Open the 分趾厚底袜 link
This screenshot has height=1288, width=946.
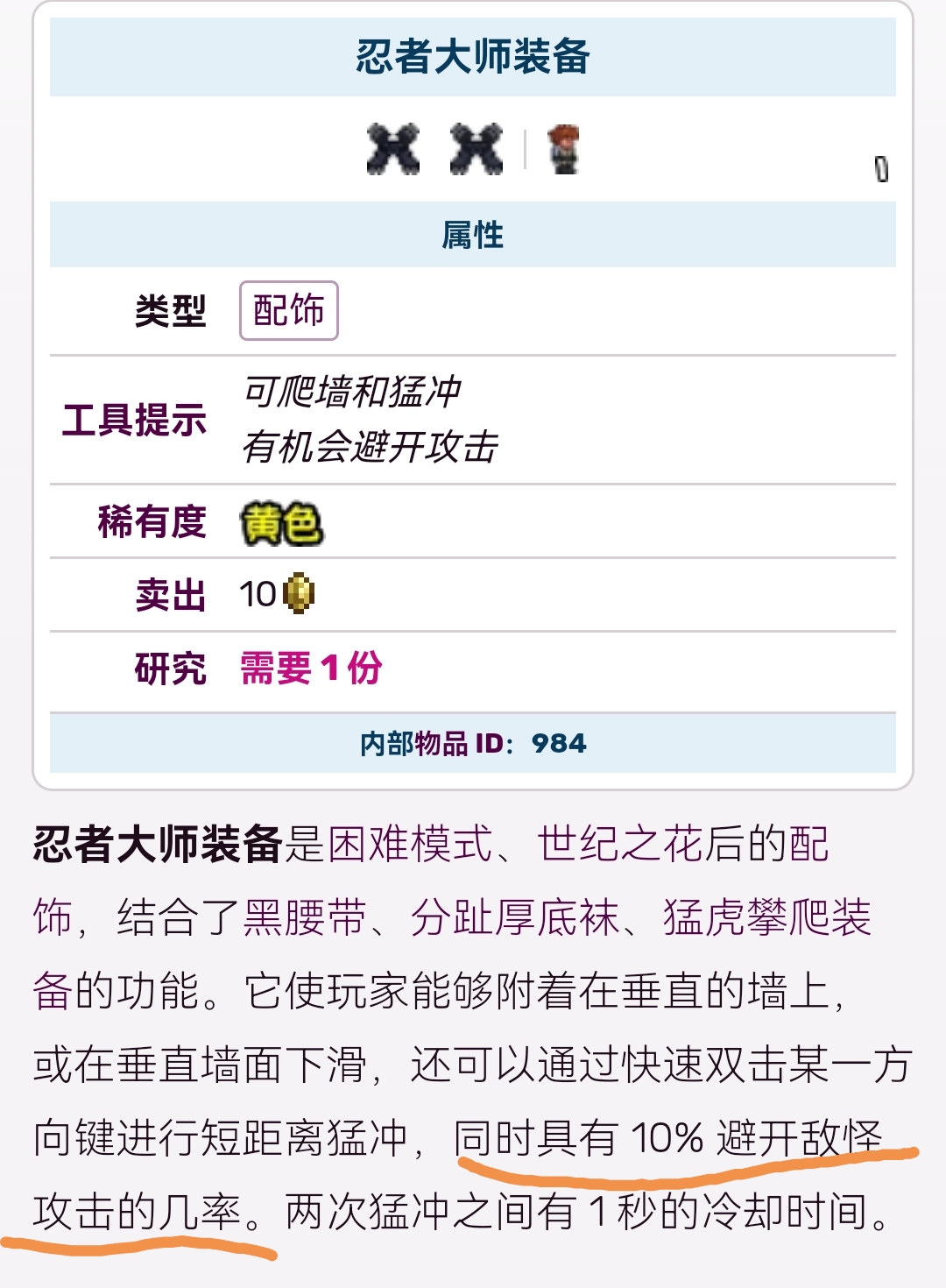tap(515, 918)
